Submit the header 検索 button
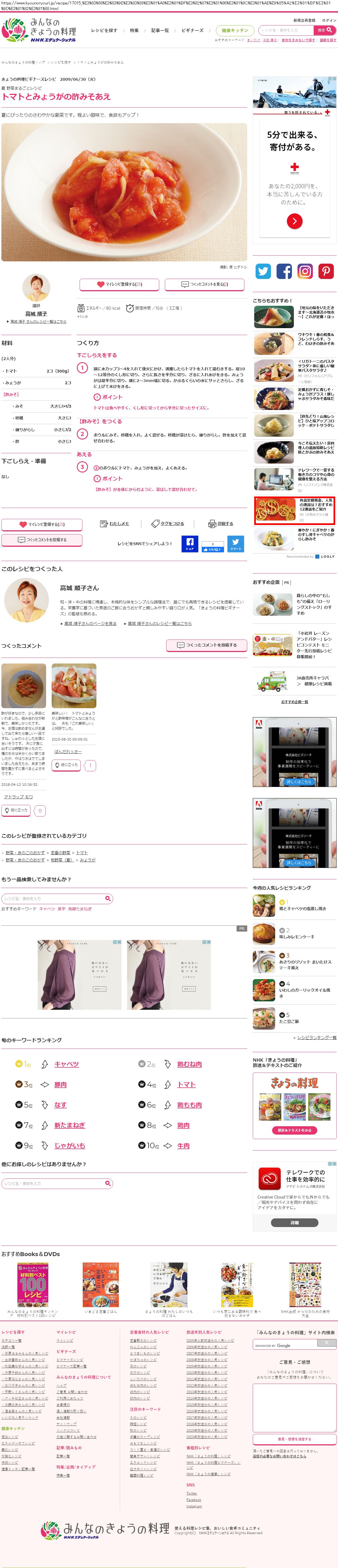 (x=325, y=30)
